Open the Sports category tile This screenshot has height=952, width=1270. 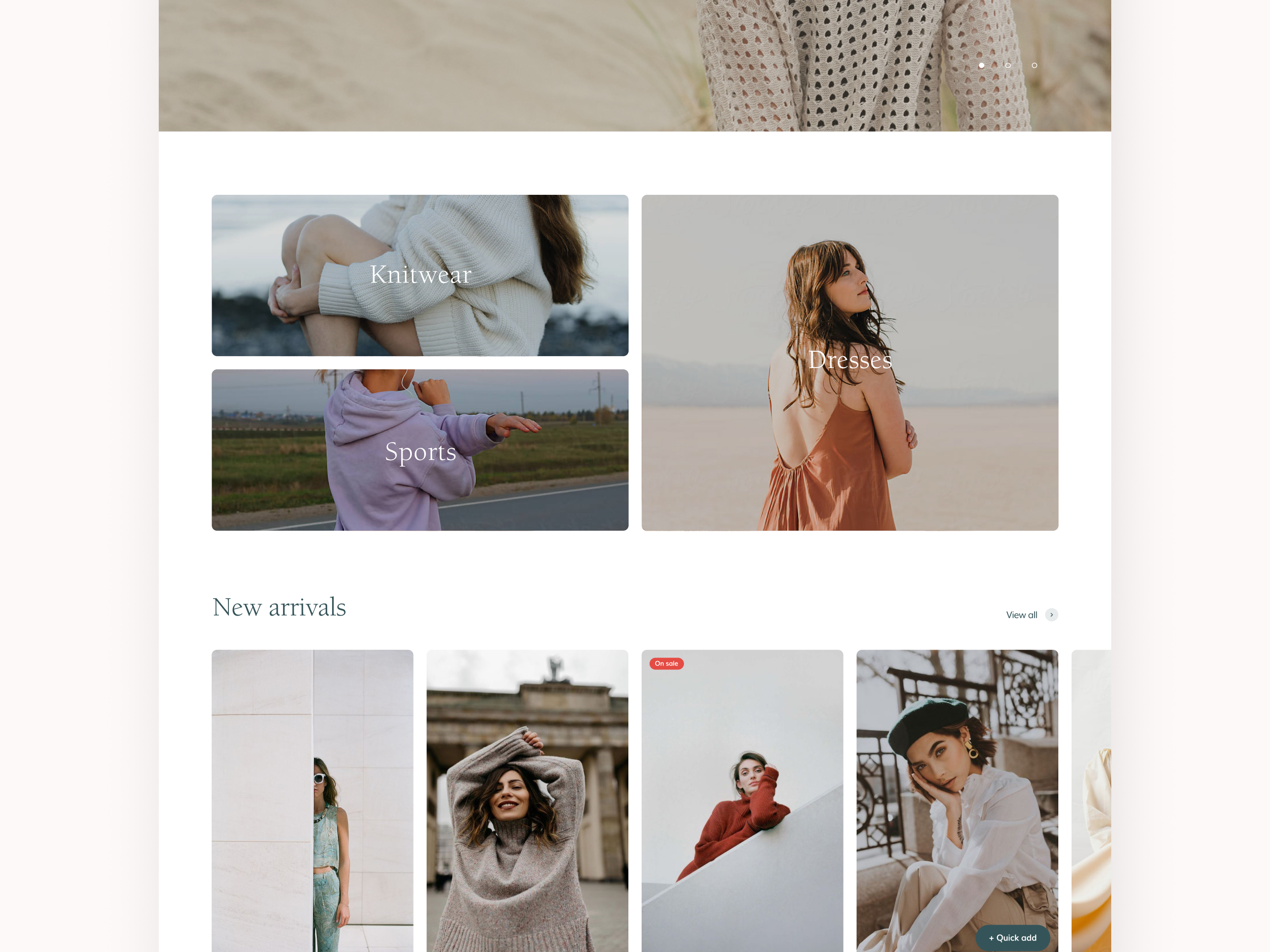point(420,450)
